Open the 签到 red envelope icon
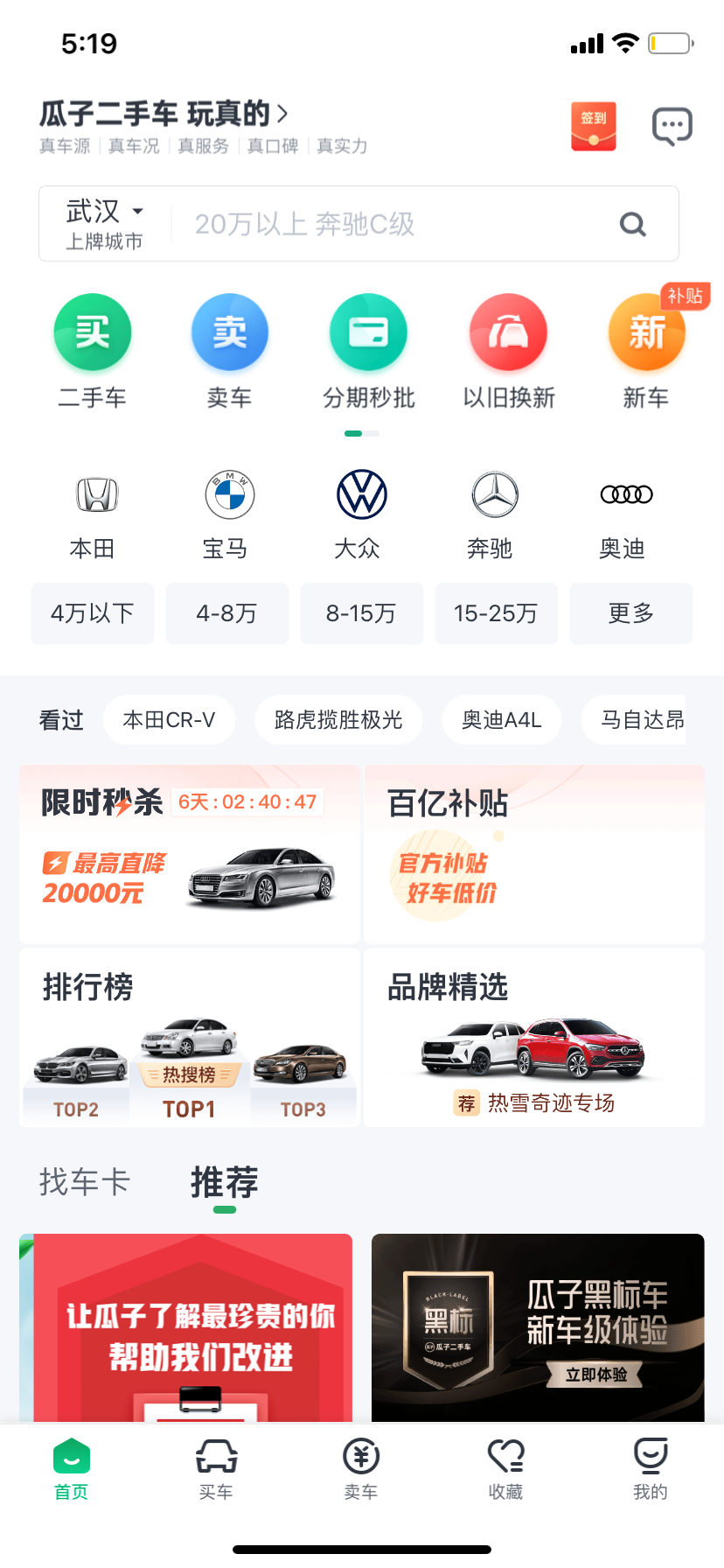 593,126
